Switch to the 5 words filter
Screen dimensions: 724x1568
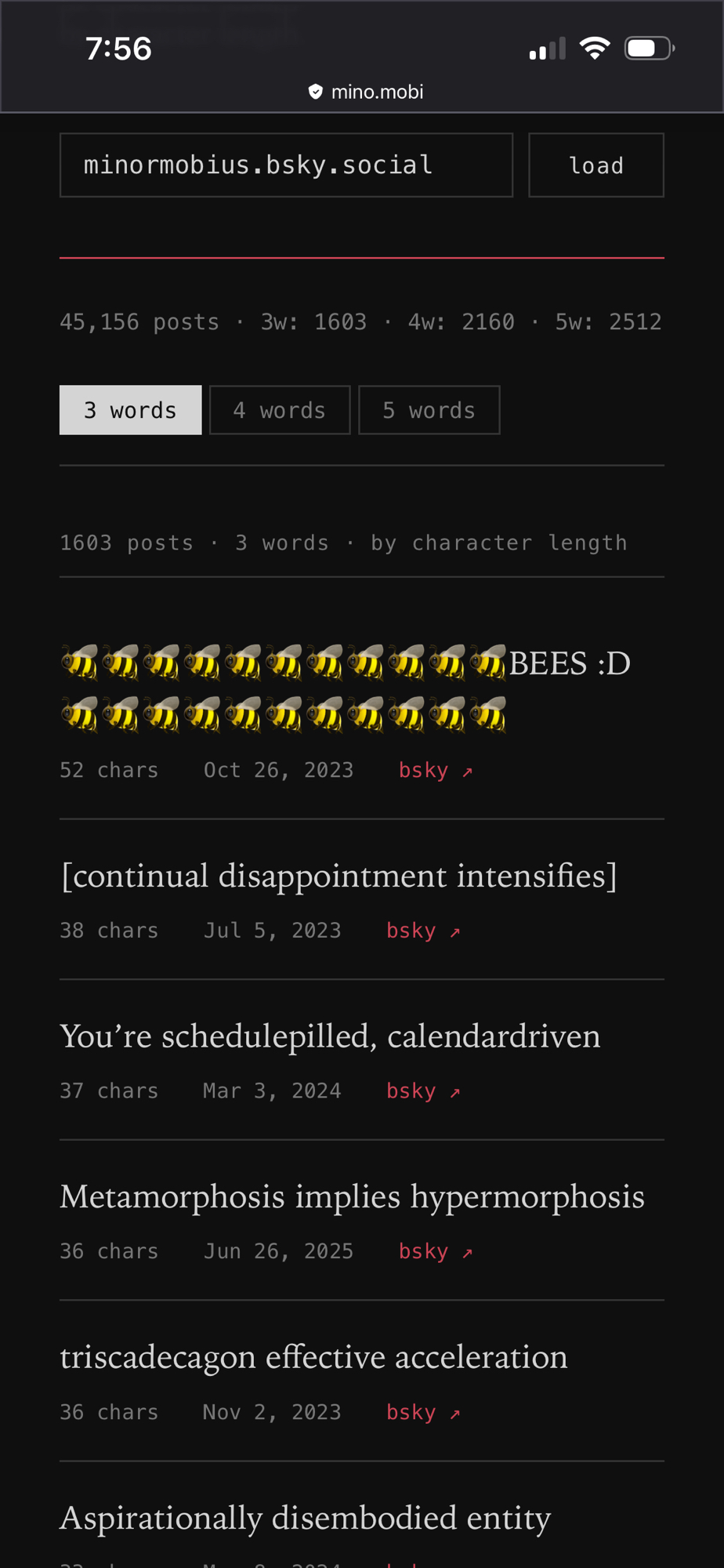(x=429, y=410)
